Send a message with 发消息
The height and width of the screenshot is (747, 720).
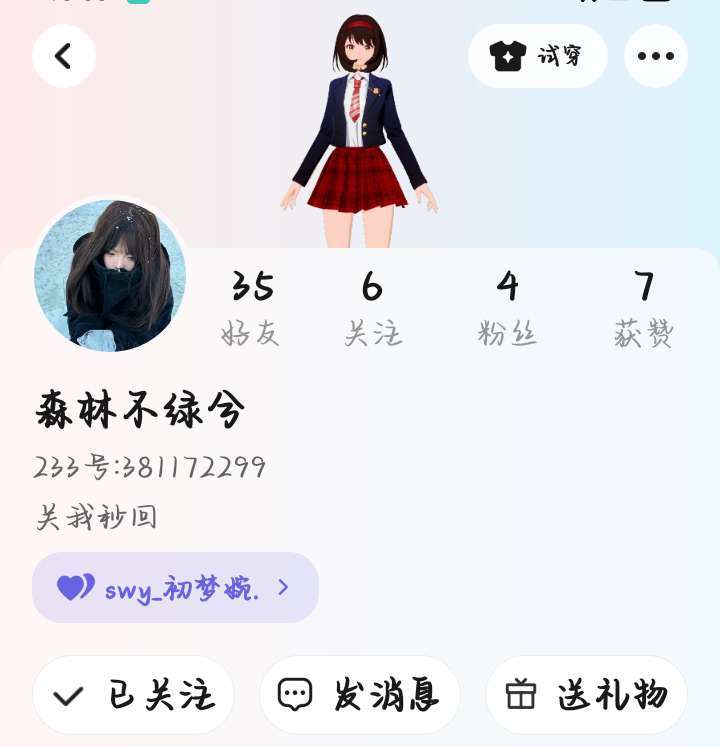click(x=360, y=695)
